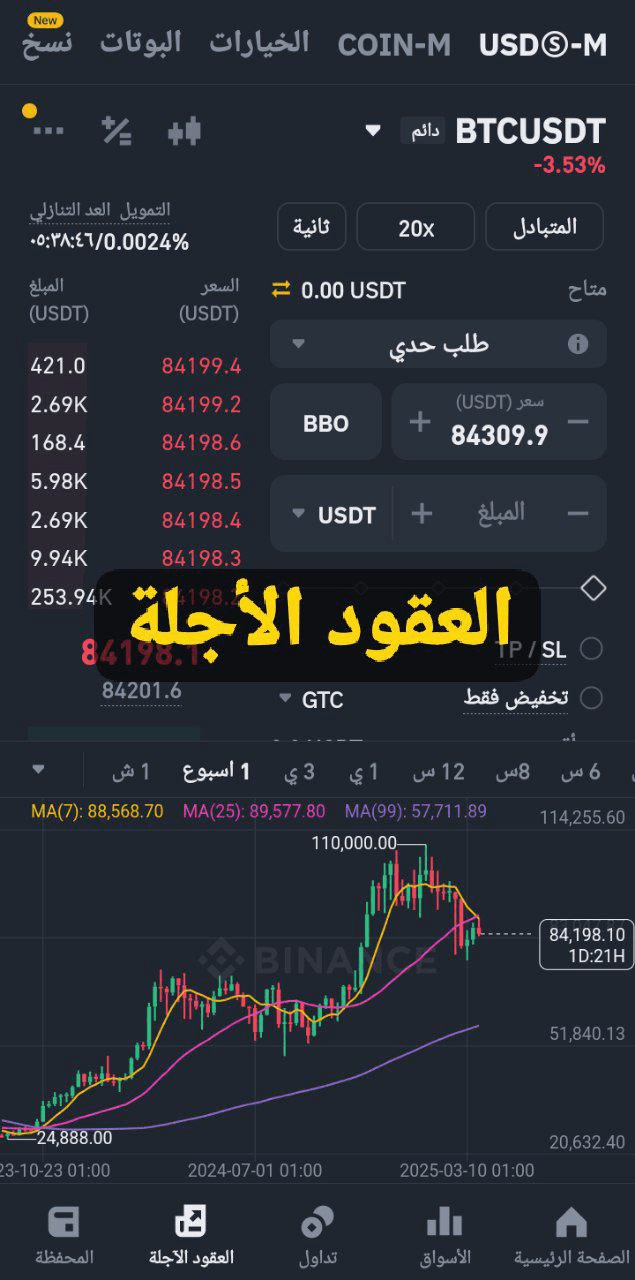The width and height of the screenshot is (635, 1280).
Task: Switch to the البوتات (Bots) tab
Action: click(x=141, y=43)
